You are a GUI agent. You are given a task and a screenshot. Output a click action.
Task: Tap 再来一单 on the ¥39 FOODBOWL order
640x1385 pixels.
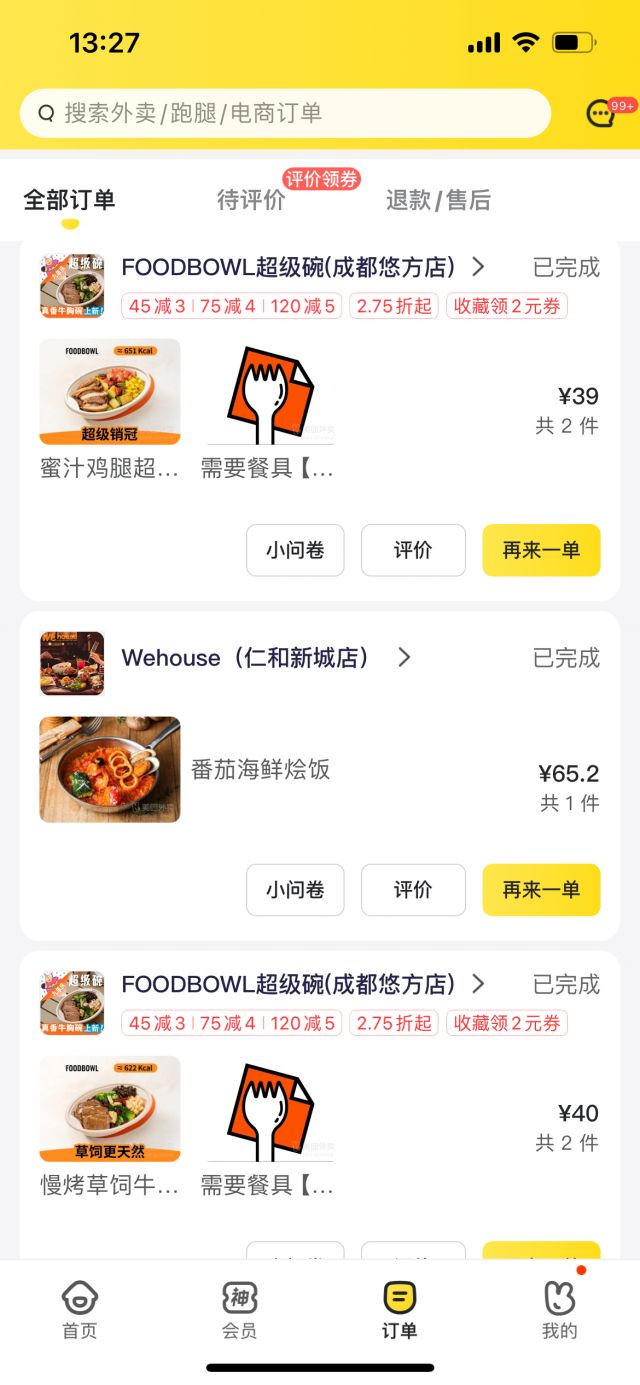click(x=541, y=550)
